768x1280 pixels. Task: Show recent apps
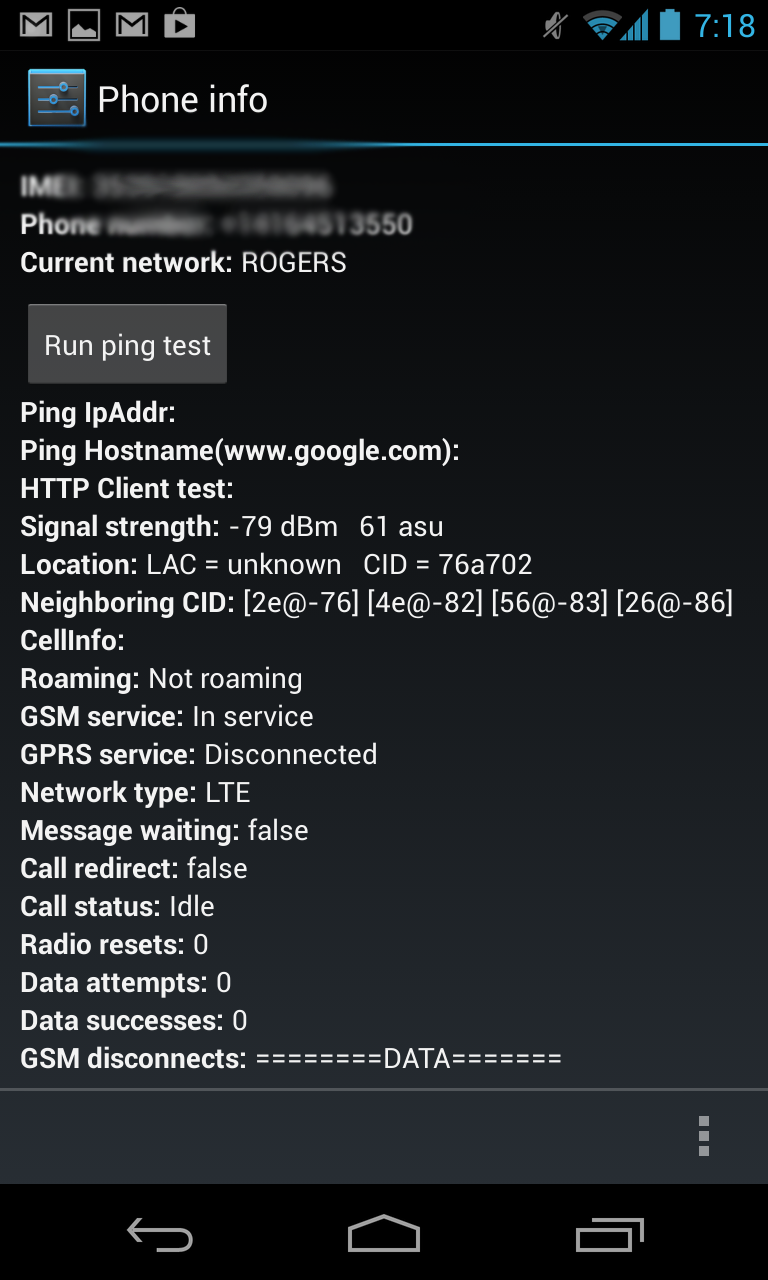point(610,1234)
